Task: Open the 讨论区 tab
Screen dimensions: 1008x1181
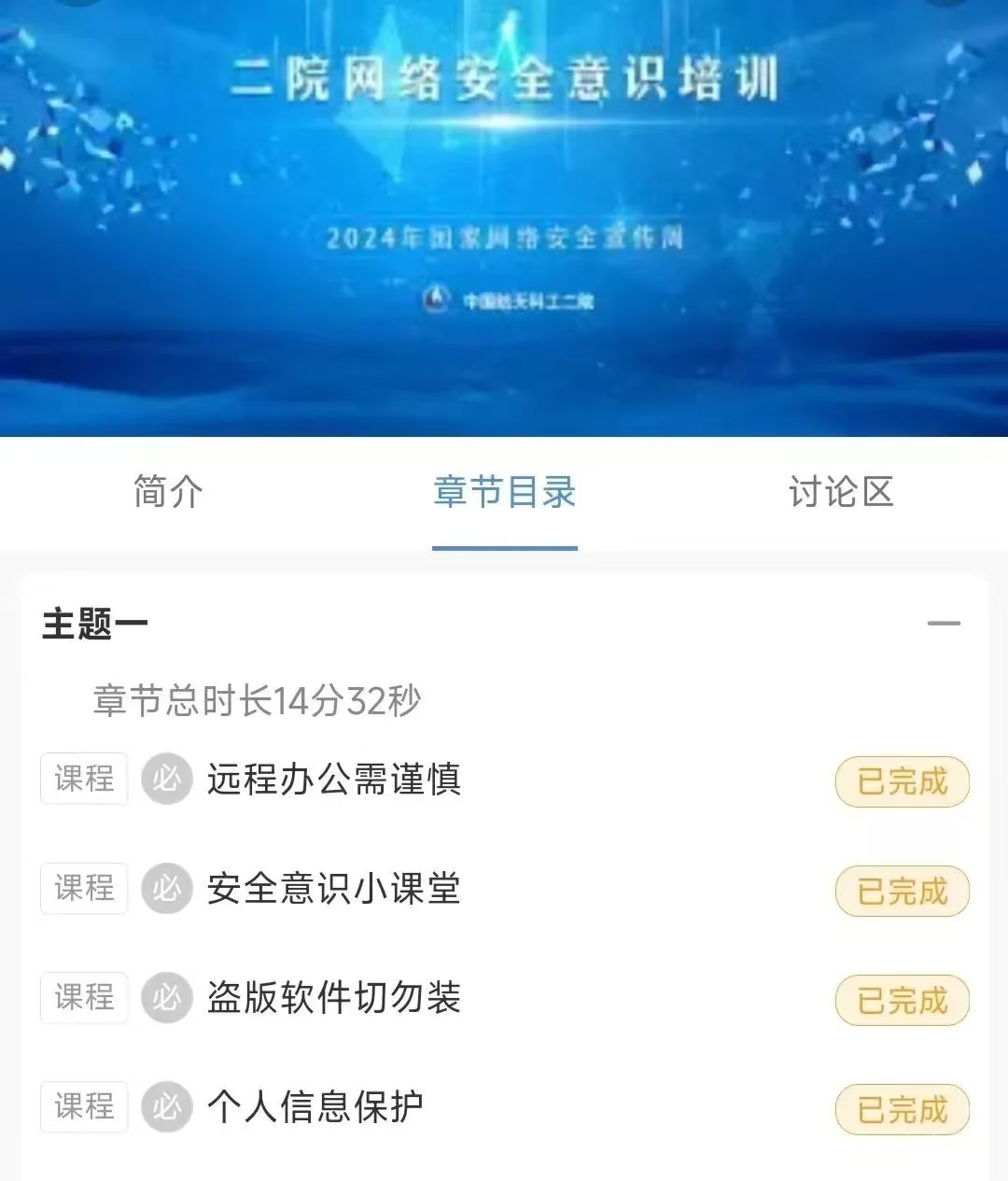Action: pyautogui.click(x=841, y=492)
